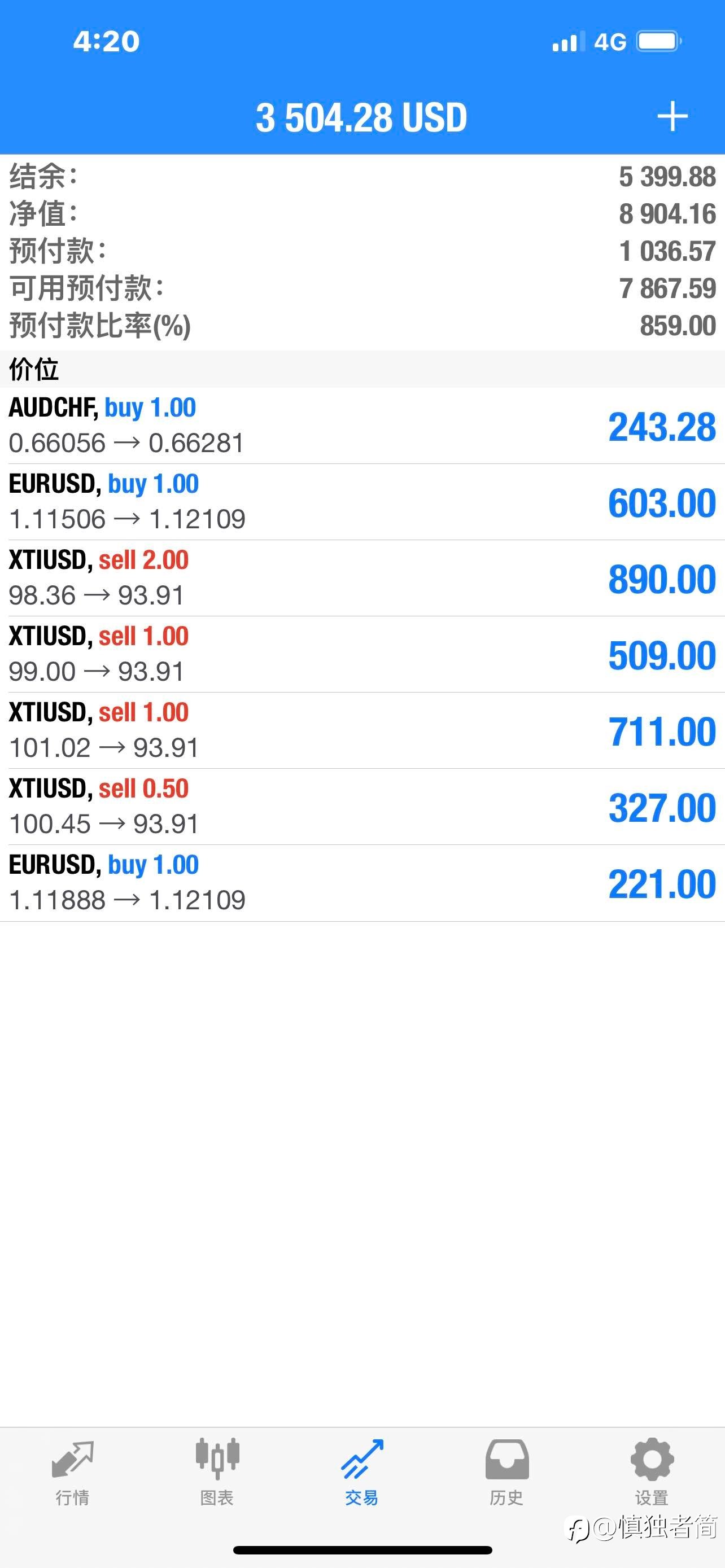Open the AUDCHF buy 1.00 position
Screen dimensions: 725x1568
pos(362,426)
